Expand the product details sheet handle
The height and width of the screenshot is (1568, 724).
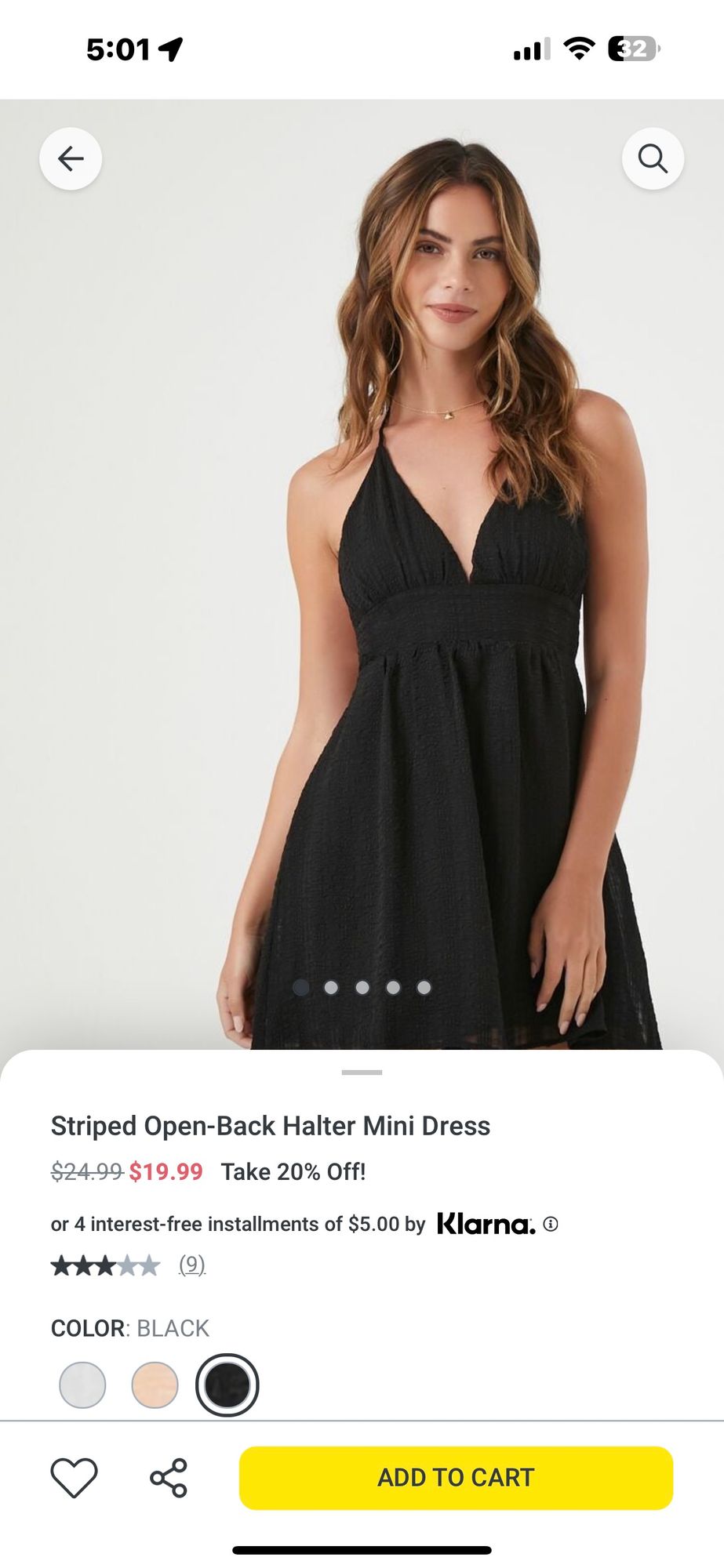pos(362,1072)
